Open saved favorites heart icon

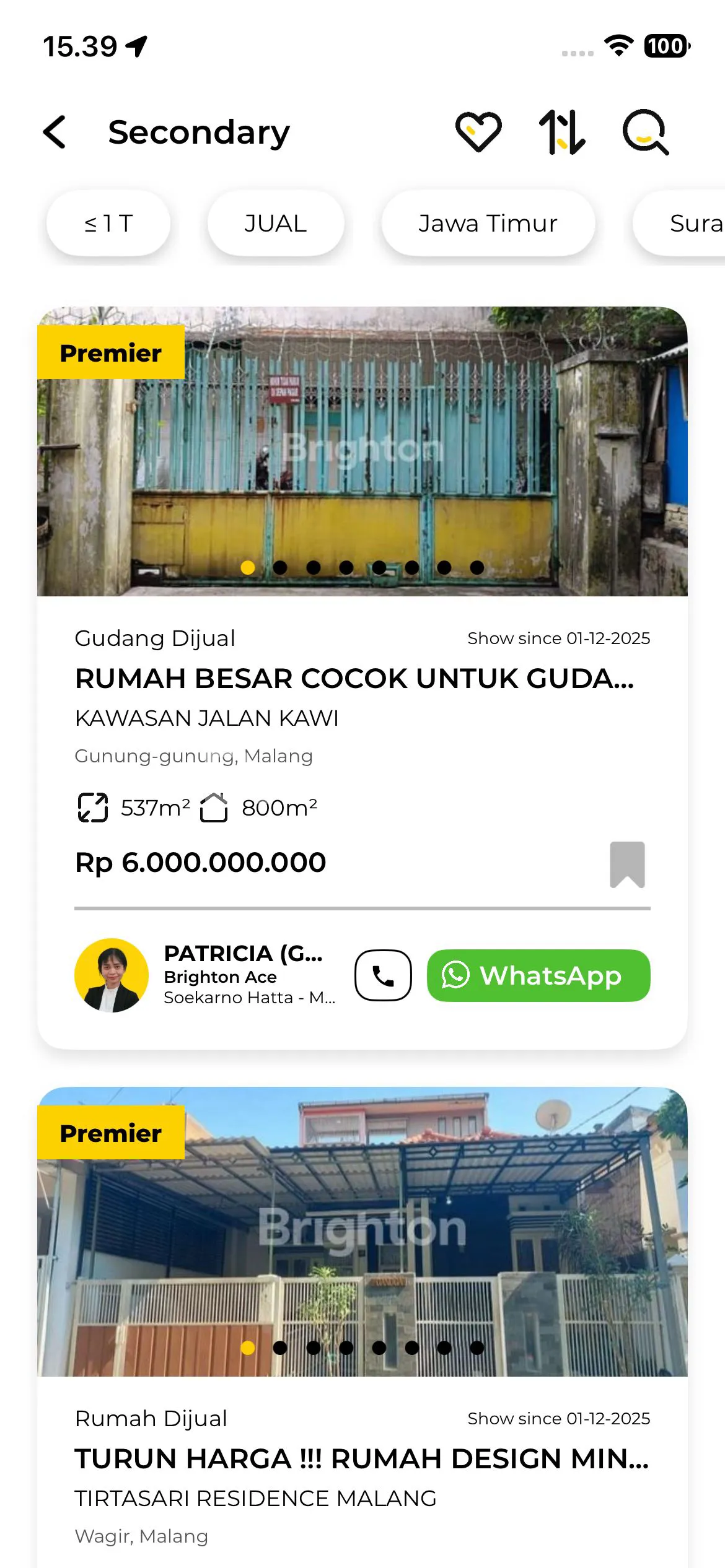pyautogui.click(x=478, y=132)
